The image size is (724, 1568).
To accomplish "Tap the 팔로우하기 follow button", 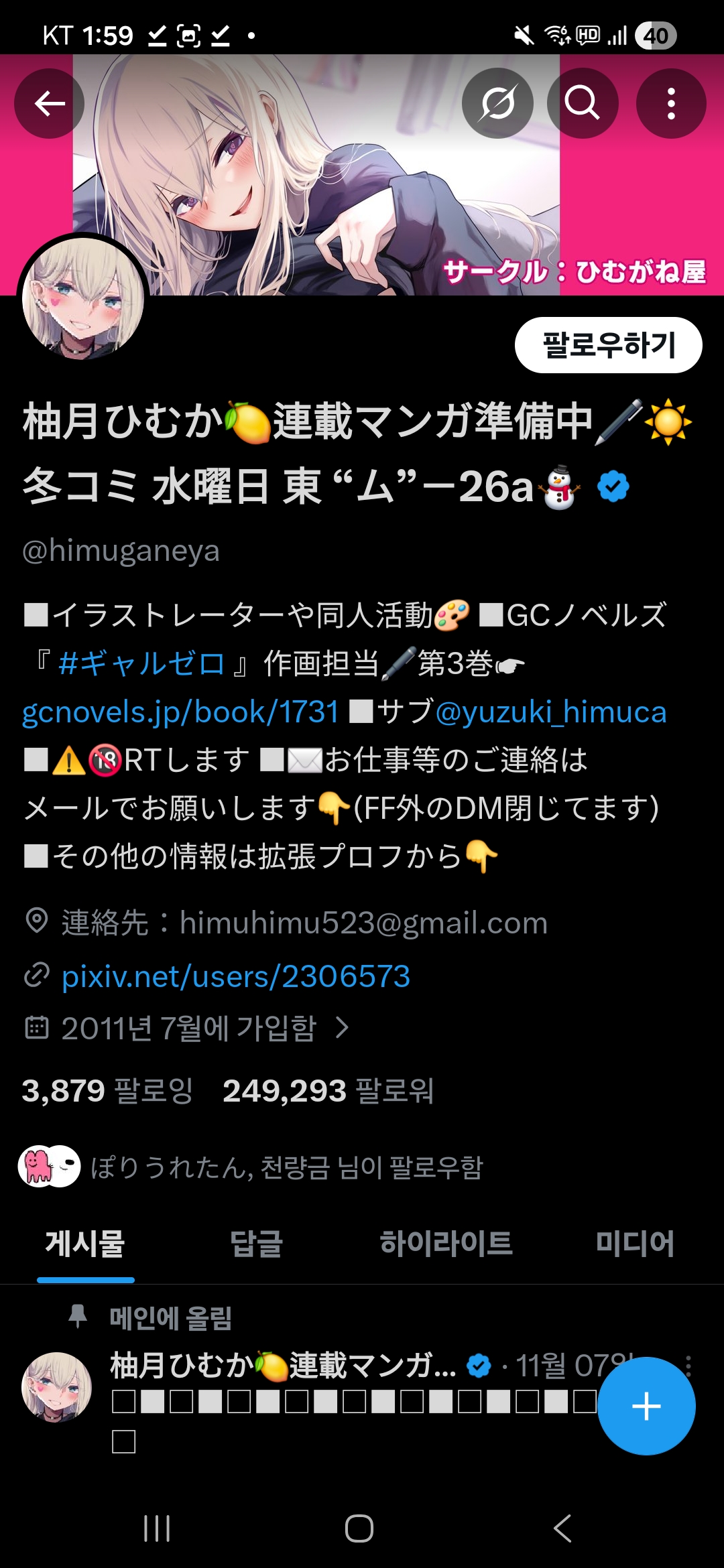I will point(608,345).
